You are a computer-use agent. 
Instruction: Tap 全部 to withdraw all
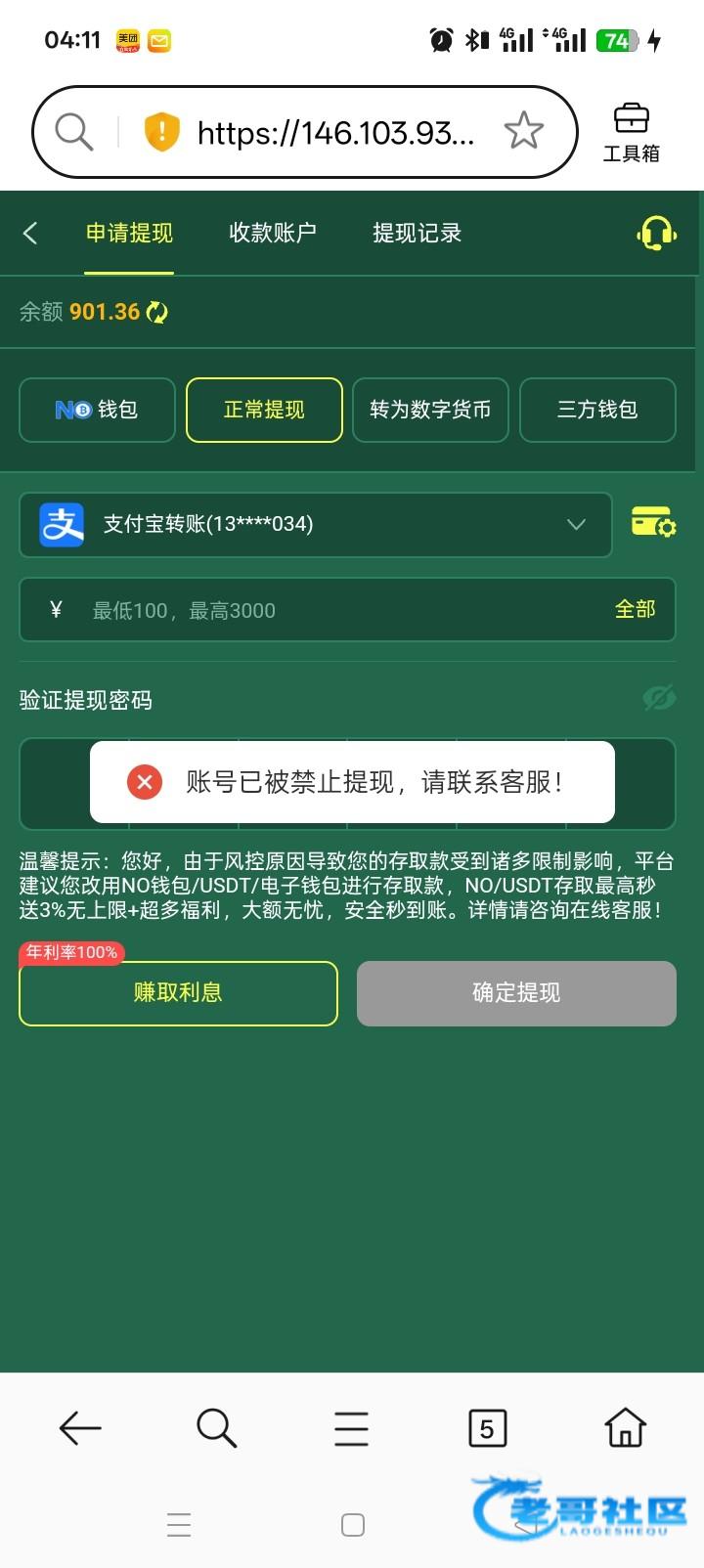(x=635, y=609)
